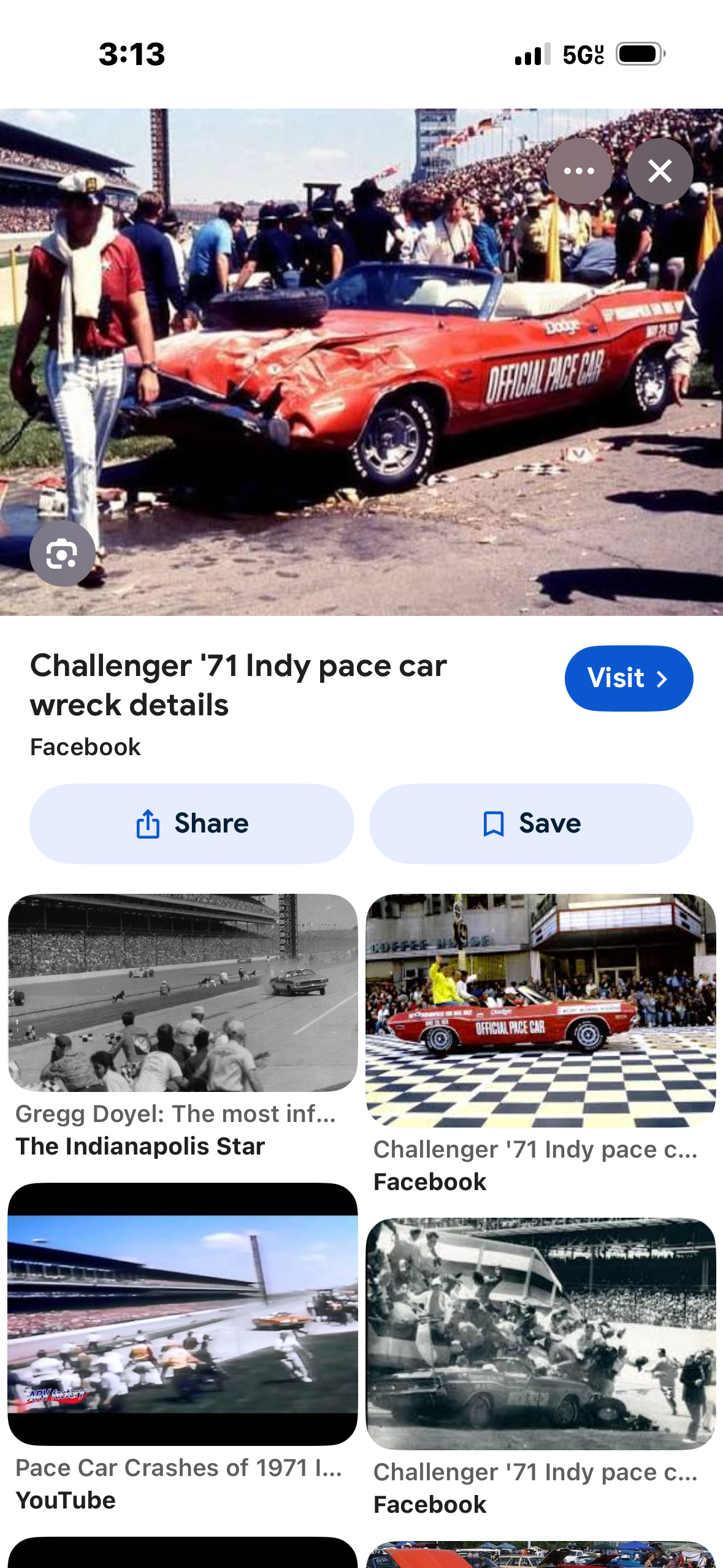Open the YouTube Pace Car Crashes result
This screenshot has width=723, height=1568.
coord(182,1314)
